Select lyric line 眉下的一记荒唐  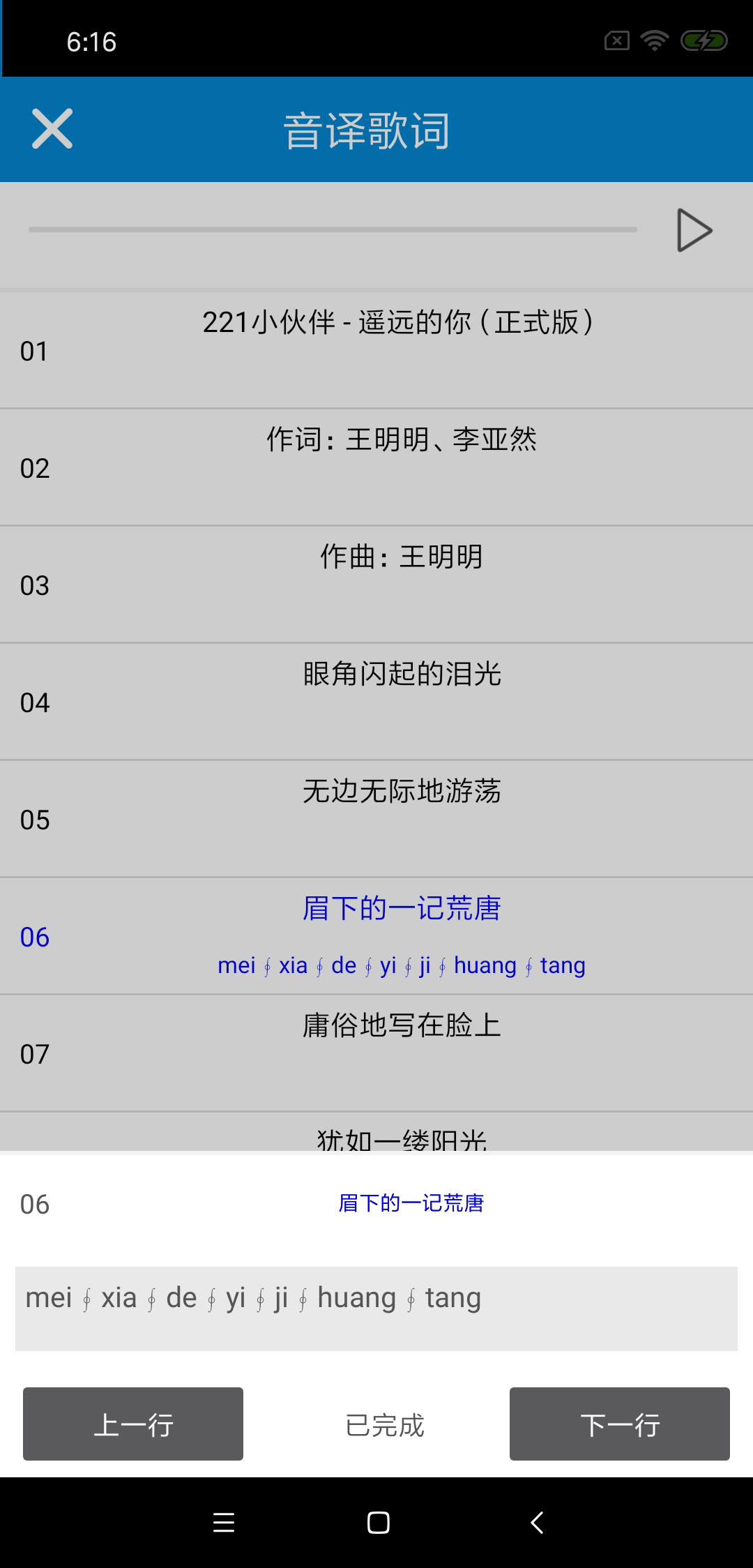click(x=376, y=935)
